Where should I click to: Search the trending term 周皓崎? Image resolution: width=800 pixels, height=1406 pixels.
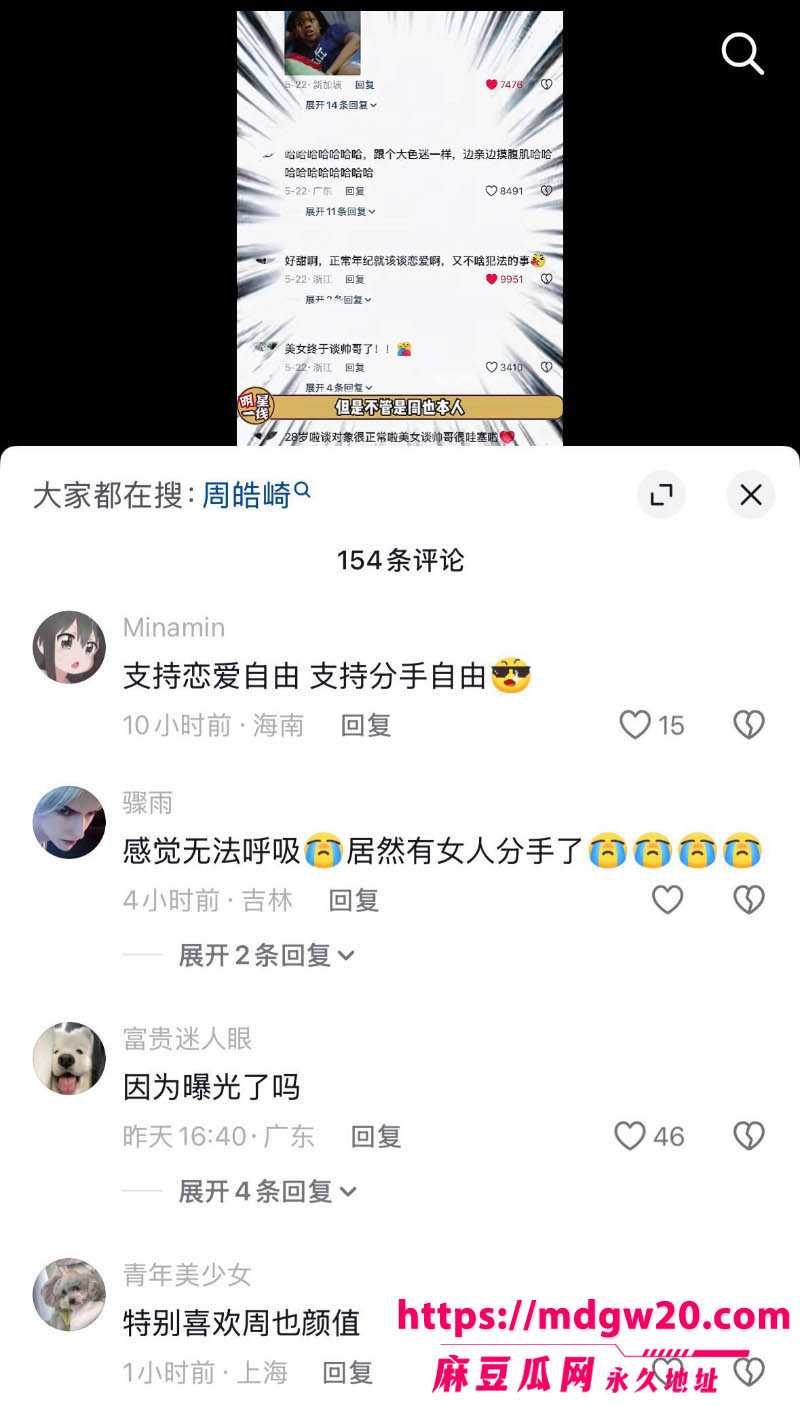(x=256, y=494)
